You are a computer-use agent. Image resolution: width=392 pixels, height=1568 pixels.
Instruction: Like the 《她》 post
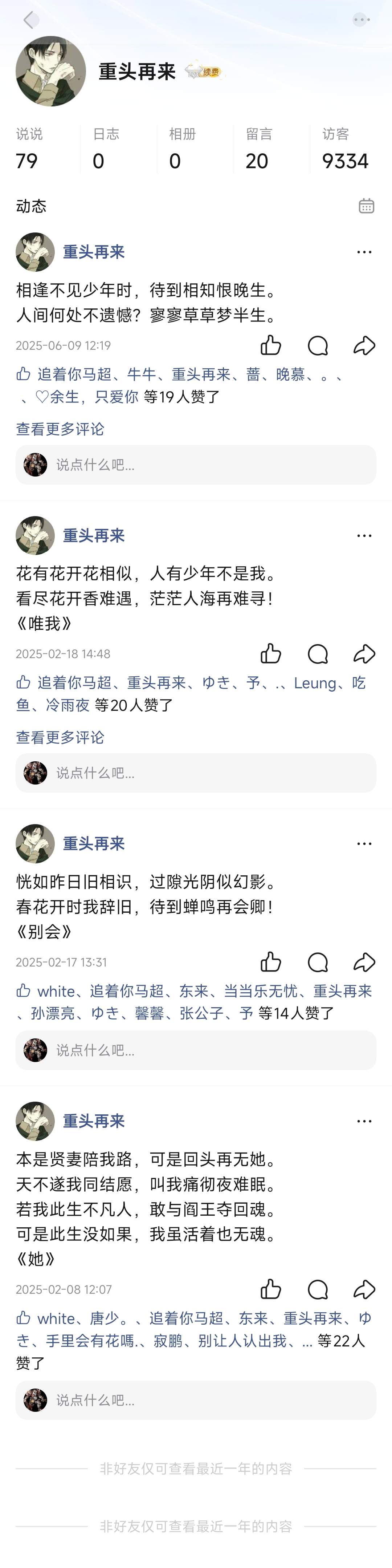pos(271,1289)
